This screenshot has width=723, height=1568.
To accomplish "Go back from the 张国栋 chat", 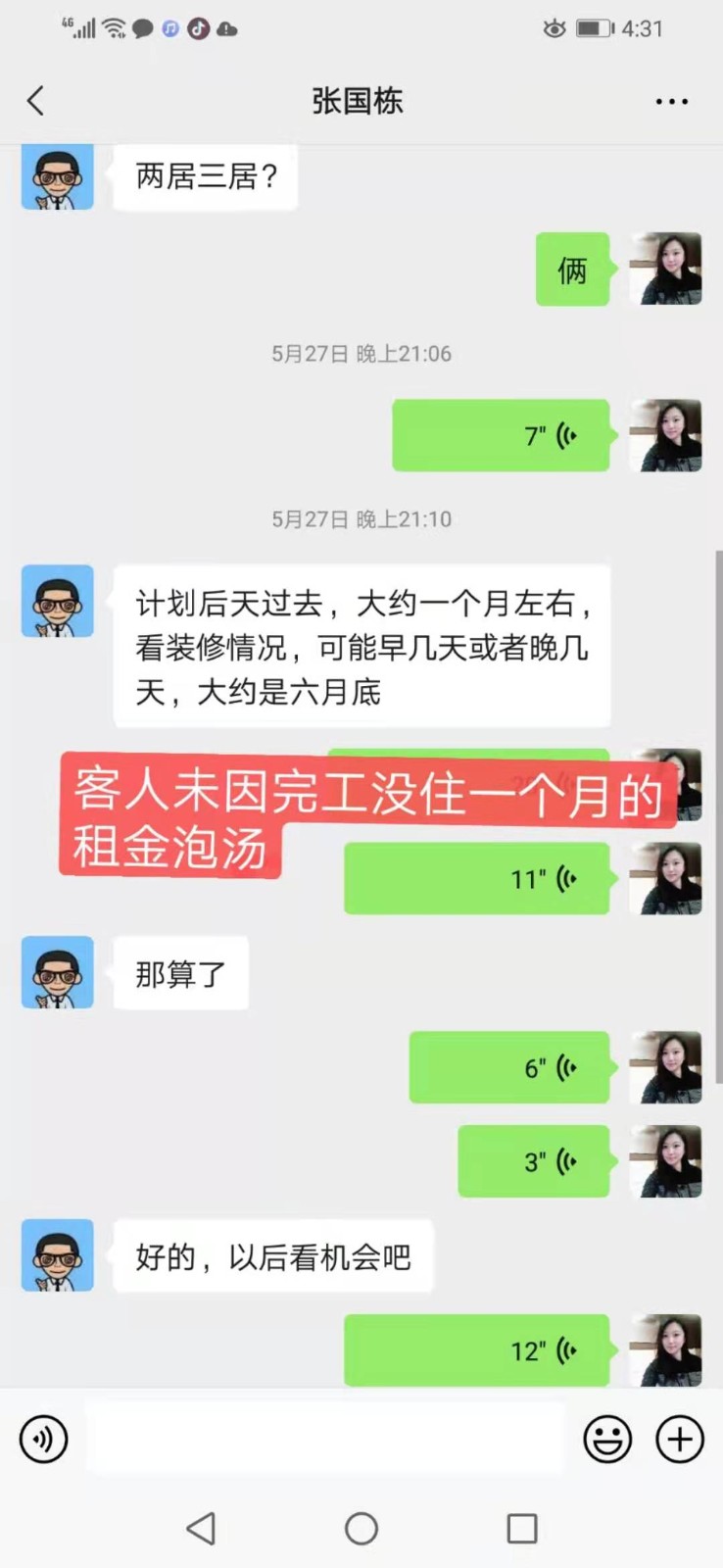I will point(36,100).
